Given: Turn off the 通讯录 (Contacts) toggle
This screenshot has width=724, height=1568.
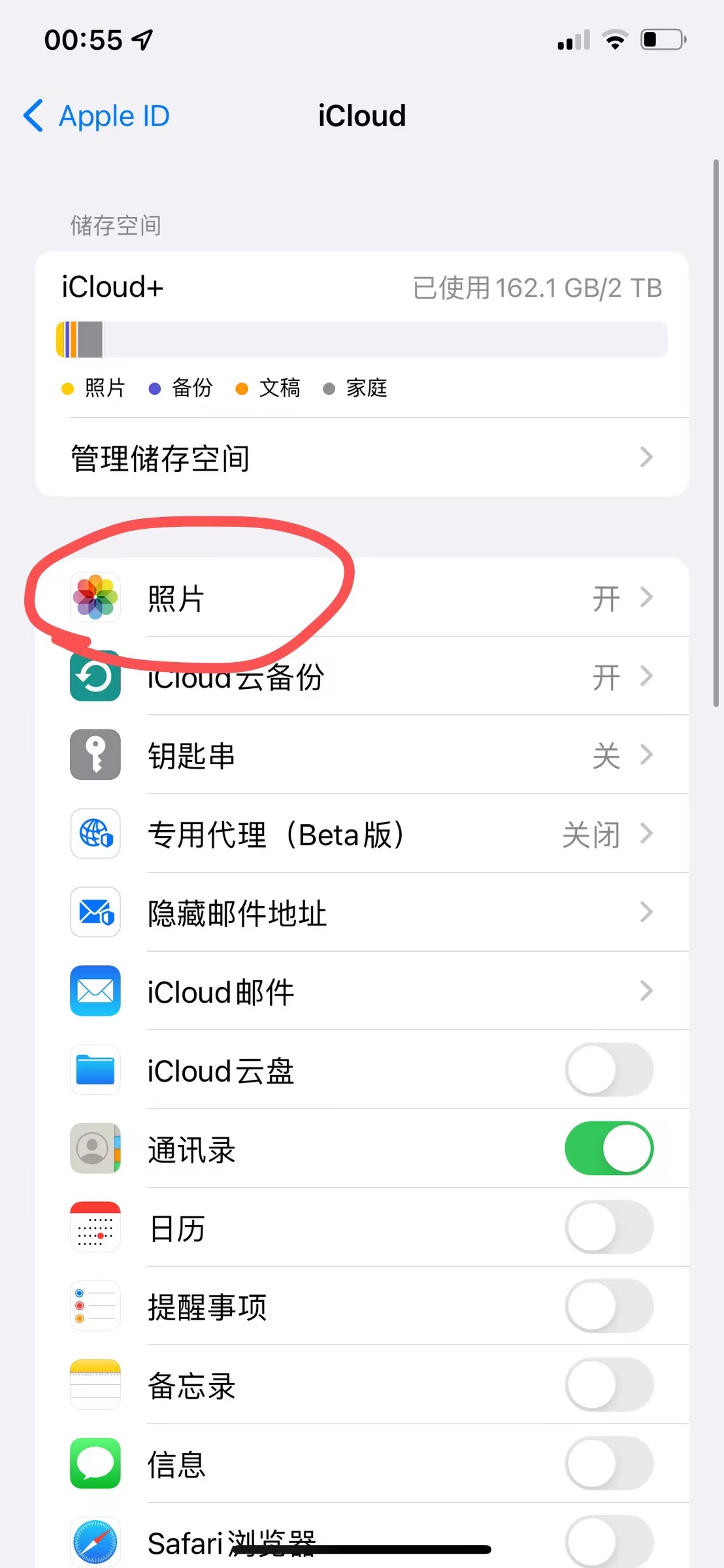Looking at the screenshot, I should pyautogui.click(x=608, y=1148).
